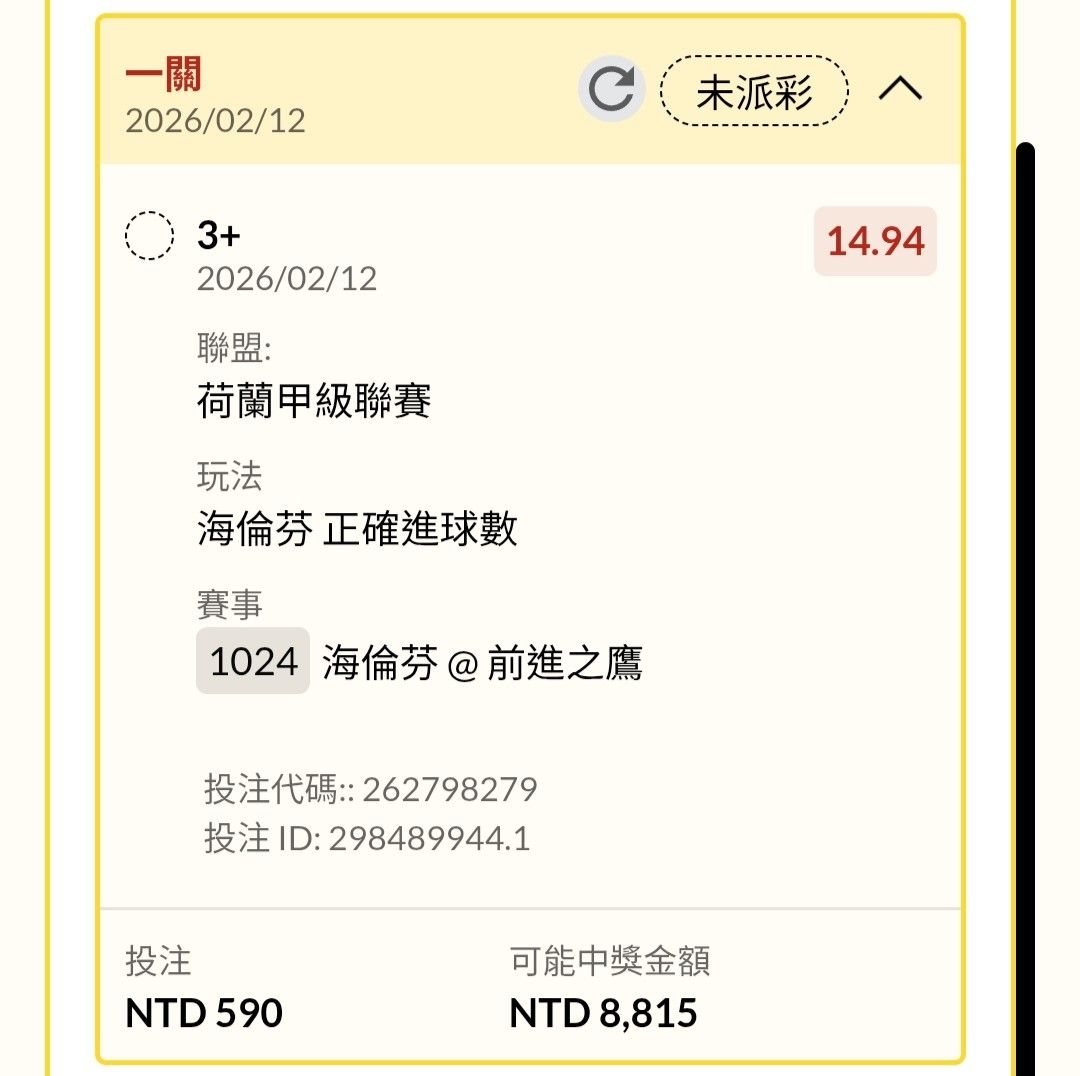Collapse the 一關 bet card
This screenshot has height=1076, width=1080.
click(900, 91)
